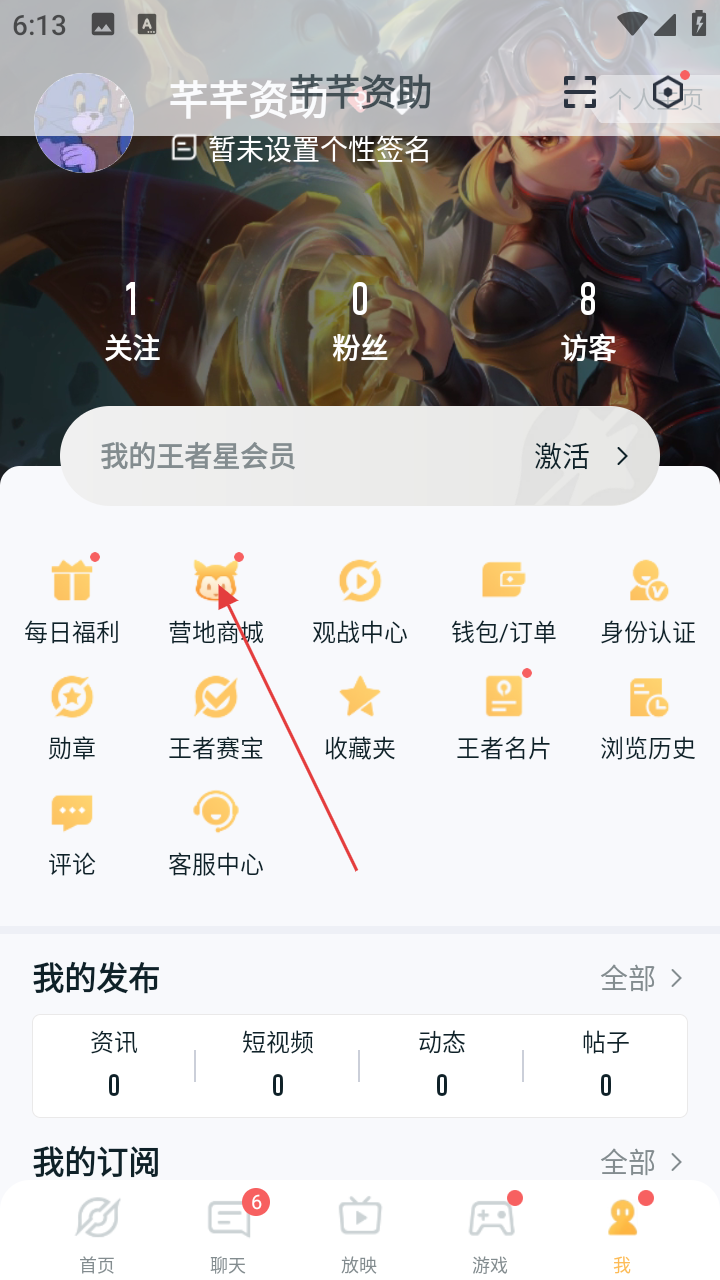Open 身份认证 identity verification
720x1280 pixels.
pos(648,600)
